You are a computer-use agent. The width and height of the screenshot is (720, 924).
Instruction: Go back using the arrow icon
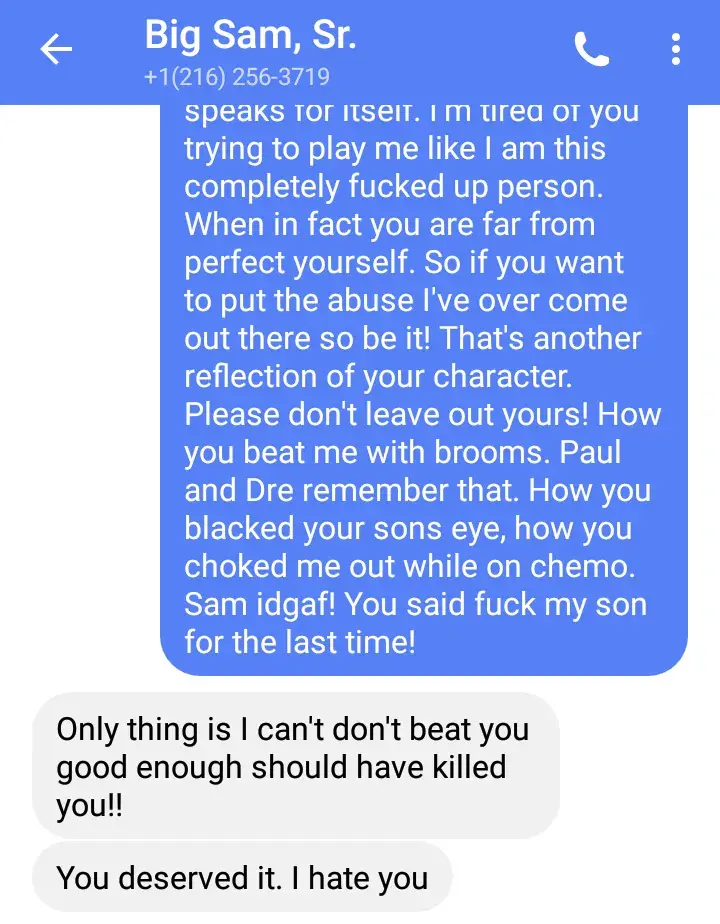(56, 50)
